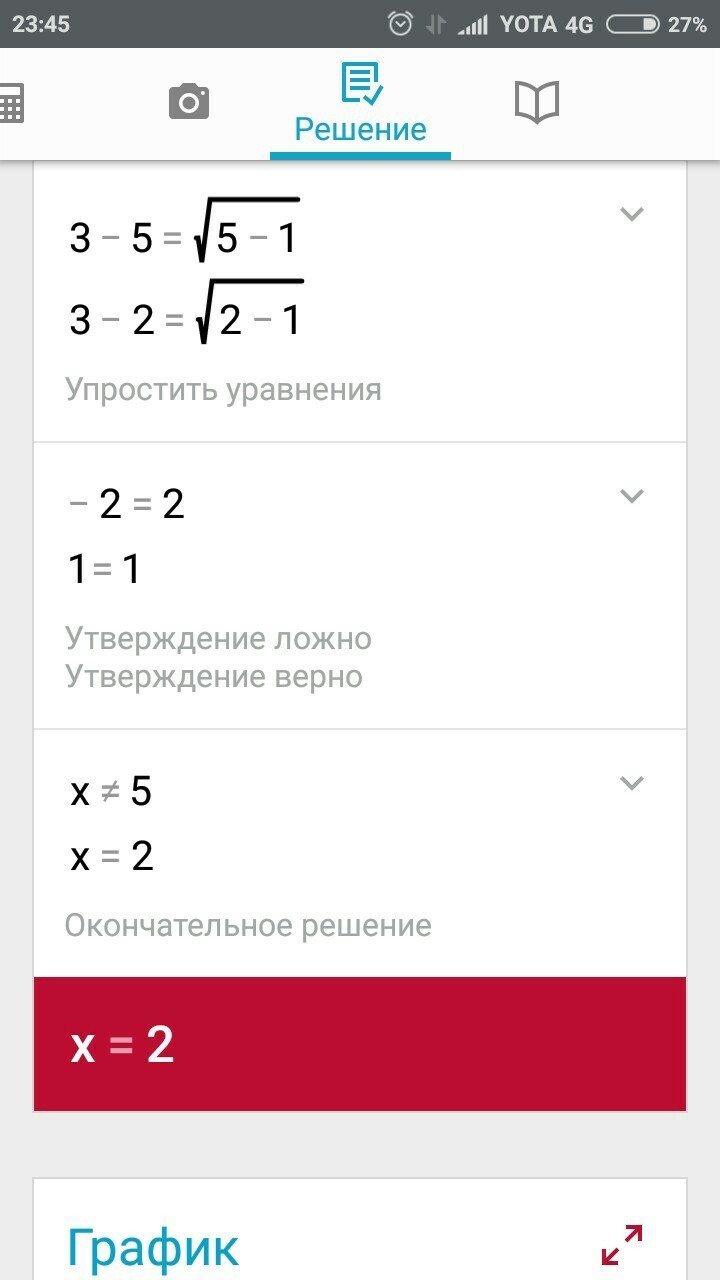The image size is (720, 1280).
Task: Switch to the calculator tab
Action: click(12, 102)
